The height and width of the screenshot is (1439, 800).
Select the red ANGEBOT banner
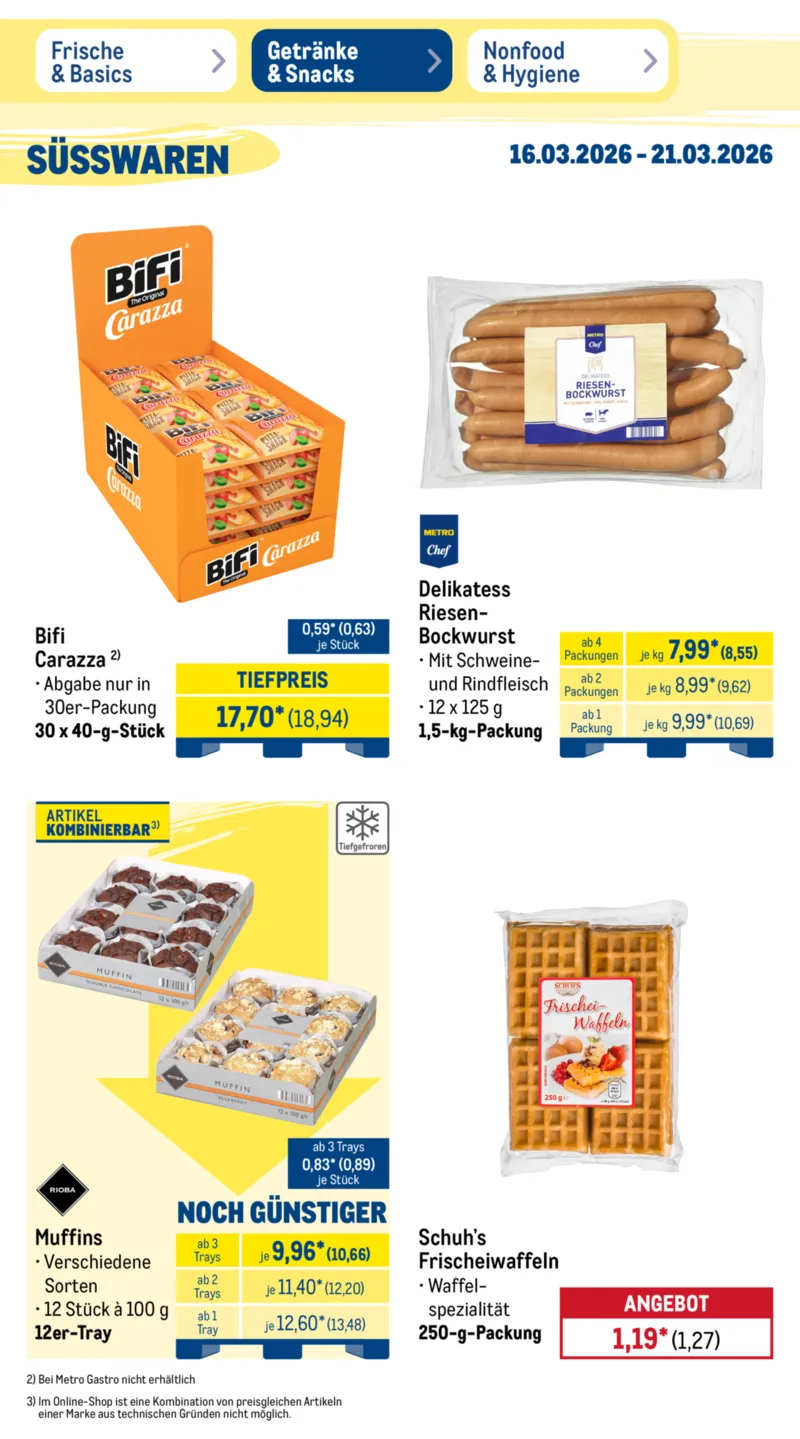point(668,1303)
